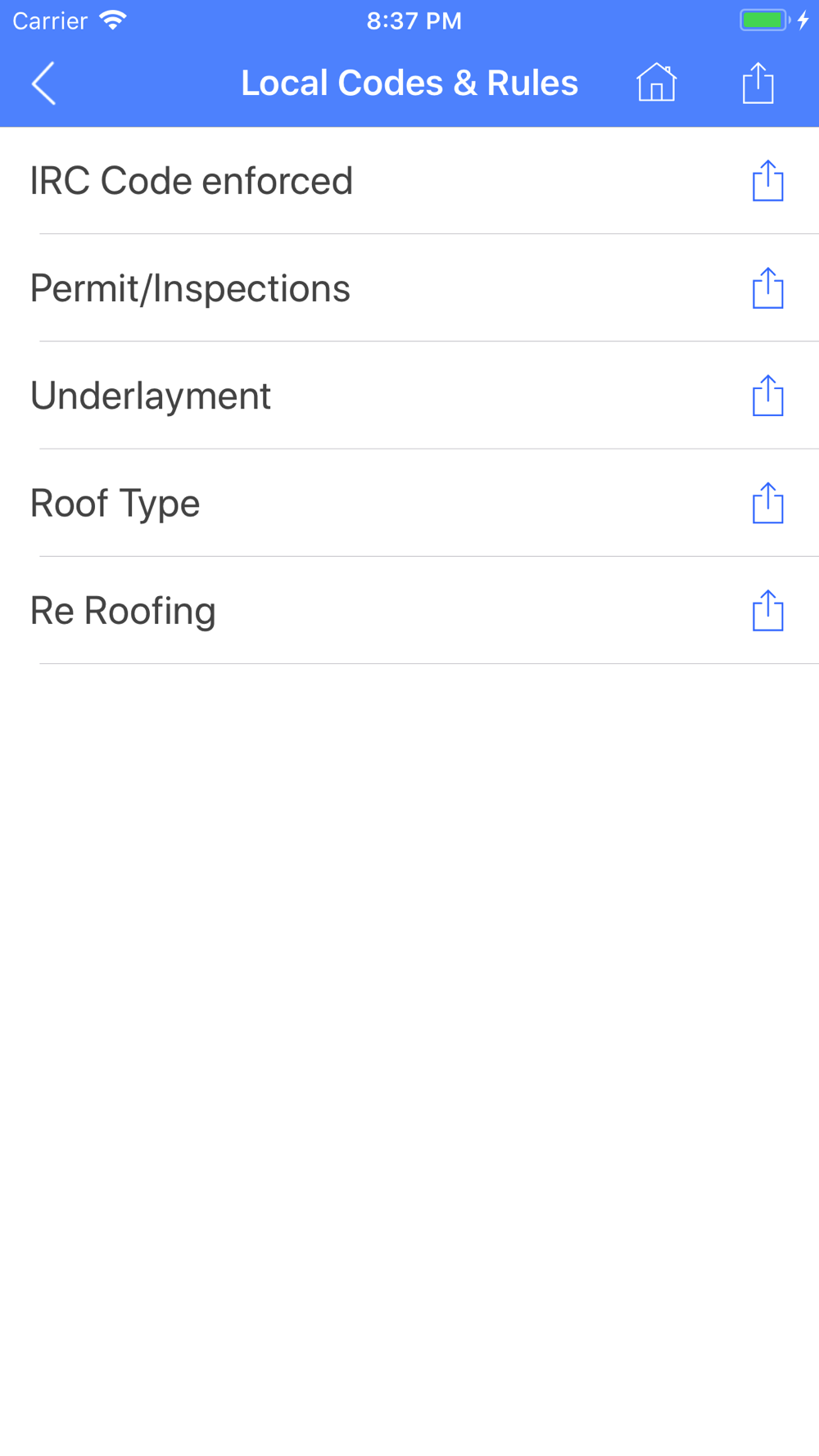Share the Underlayment entry
Screen dimensions: 819x1456
767,396
